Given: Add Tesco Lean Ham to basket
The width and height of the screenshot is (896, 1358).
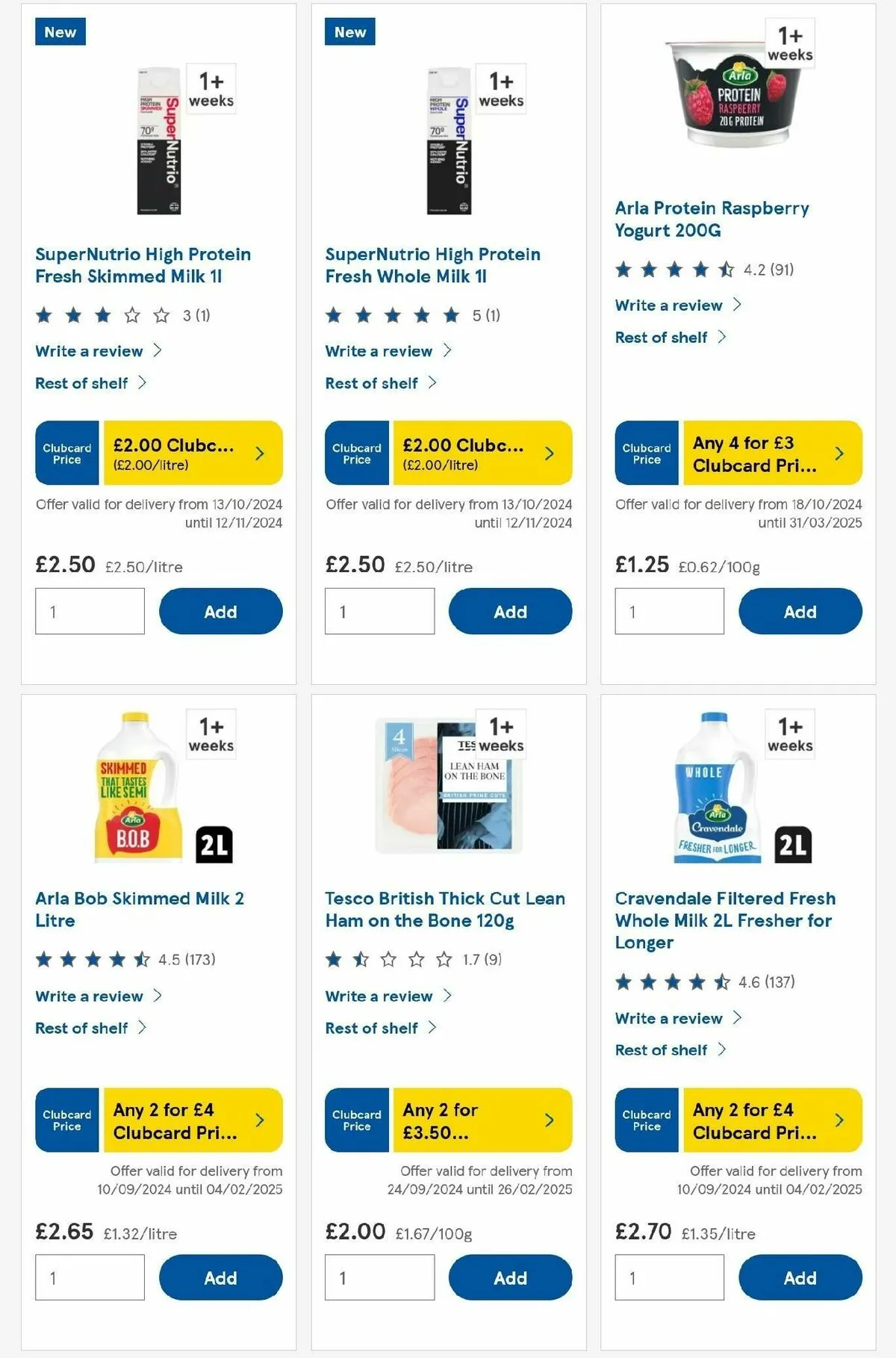Looking at the screenshot, I should pyautogui.click(x=510, y=1277).
